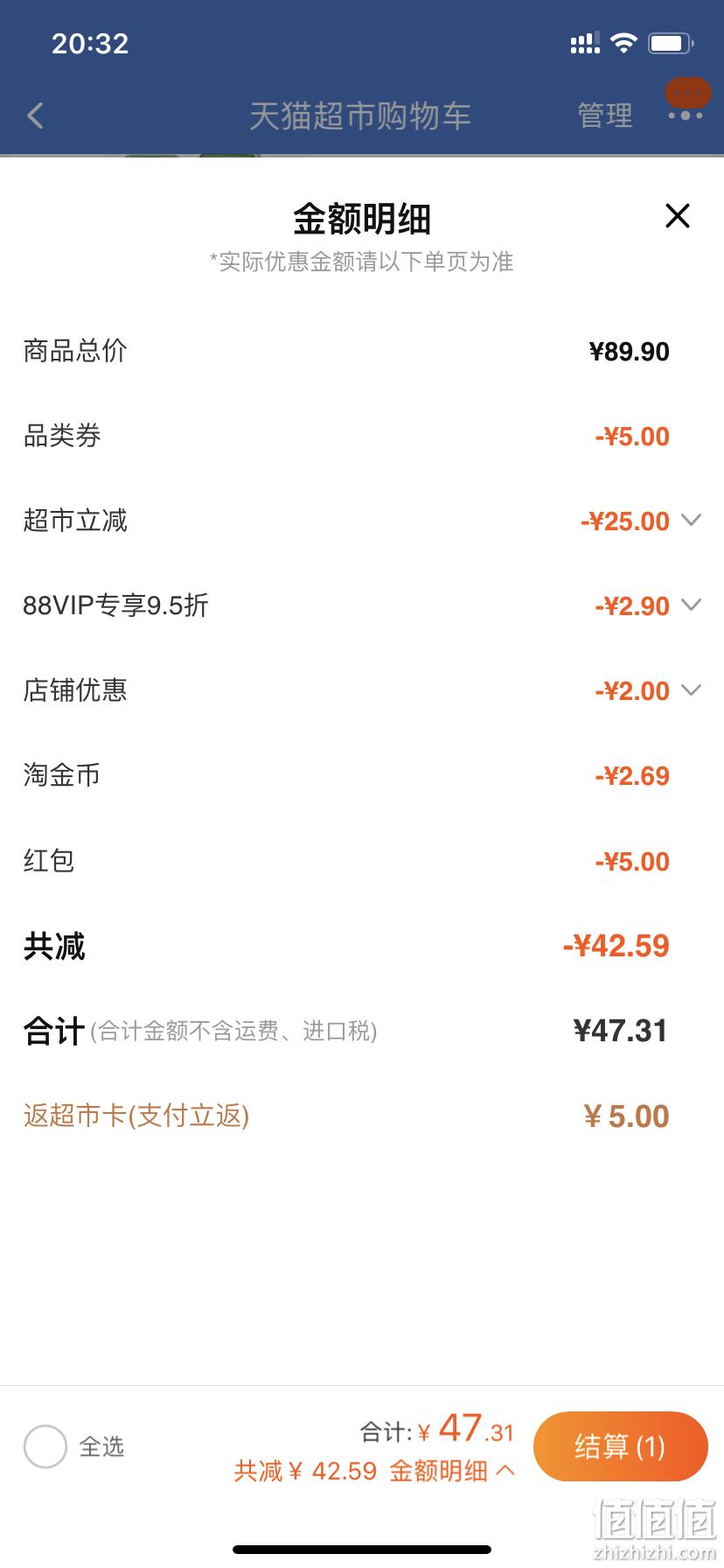Collapse 金额明细 at the bottom bar
Screen dimensions: 724x1568
click(452, 1471)
